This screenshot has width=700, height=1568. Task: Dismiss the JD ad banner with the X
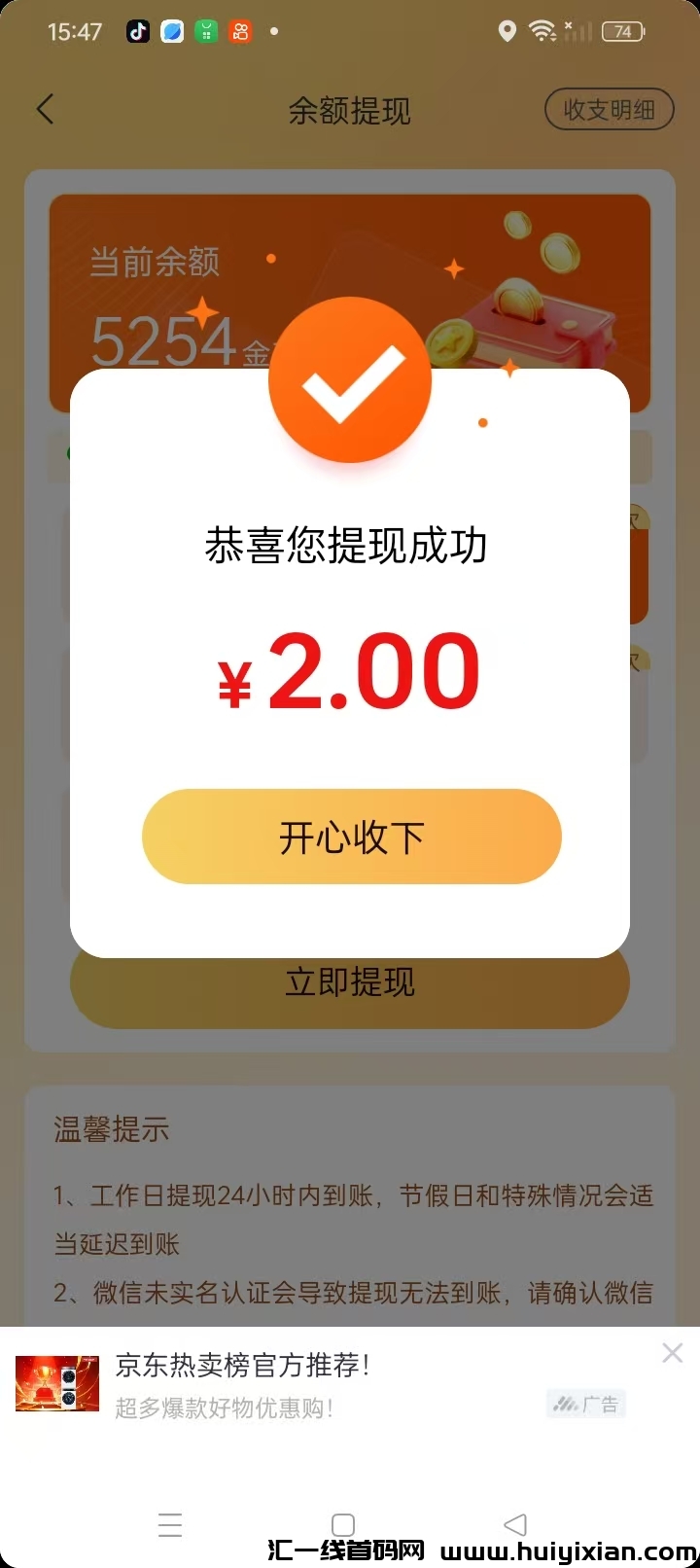pos(672,1352)
